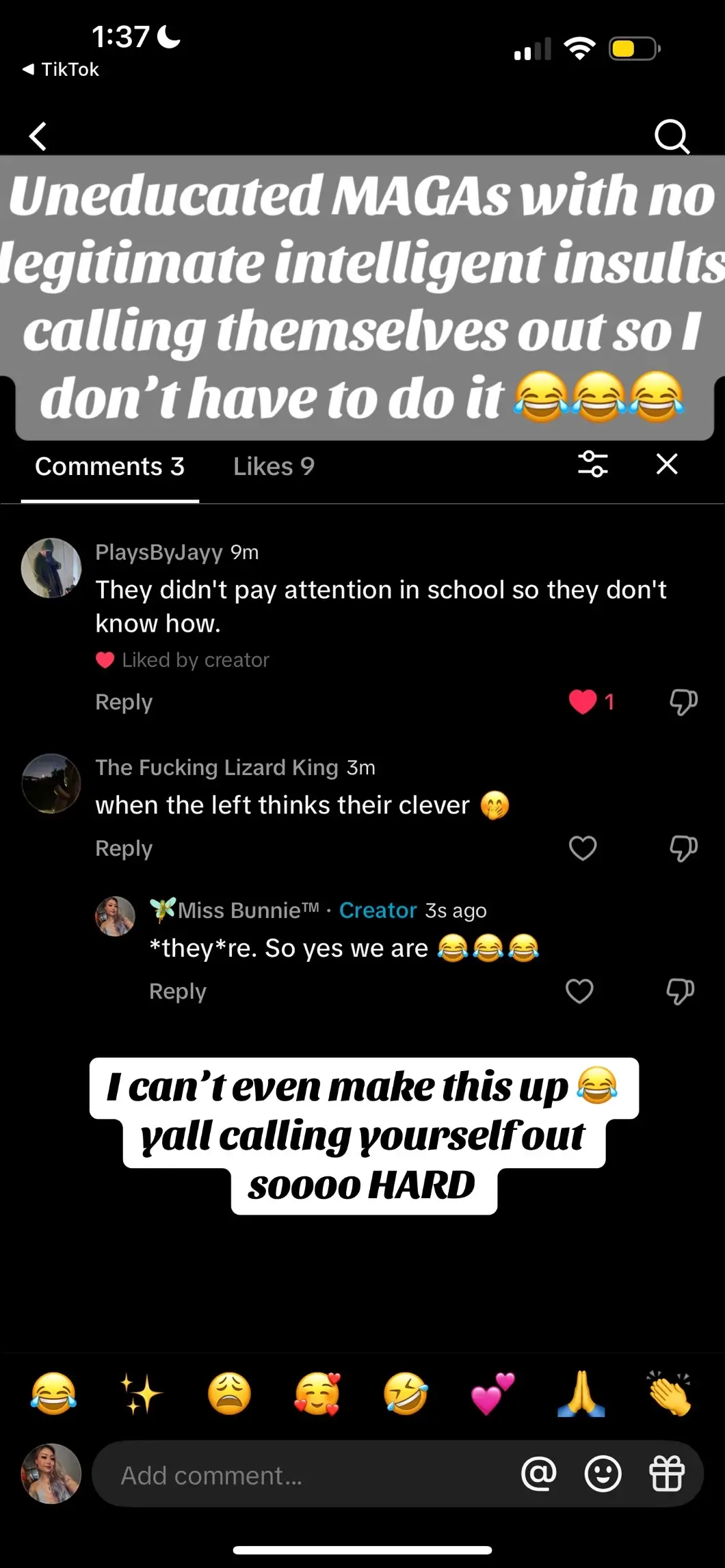Tap the search icon at top right
The width and height of the screenshot is (725, 1568).
click(x=672, y=136)
